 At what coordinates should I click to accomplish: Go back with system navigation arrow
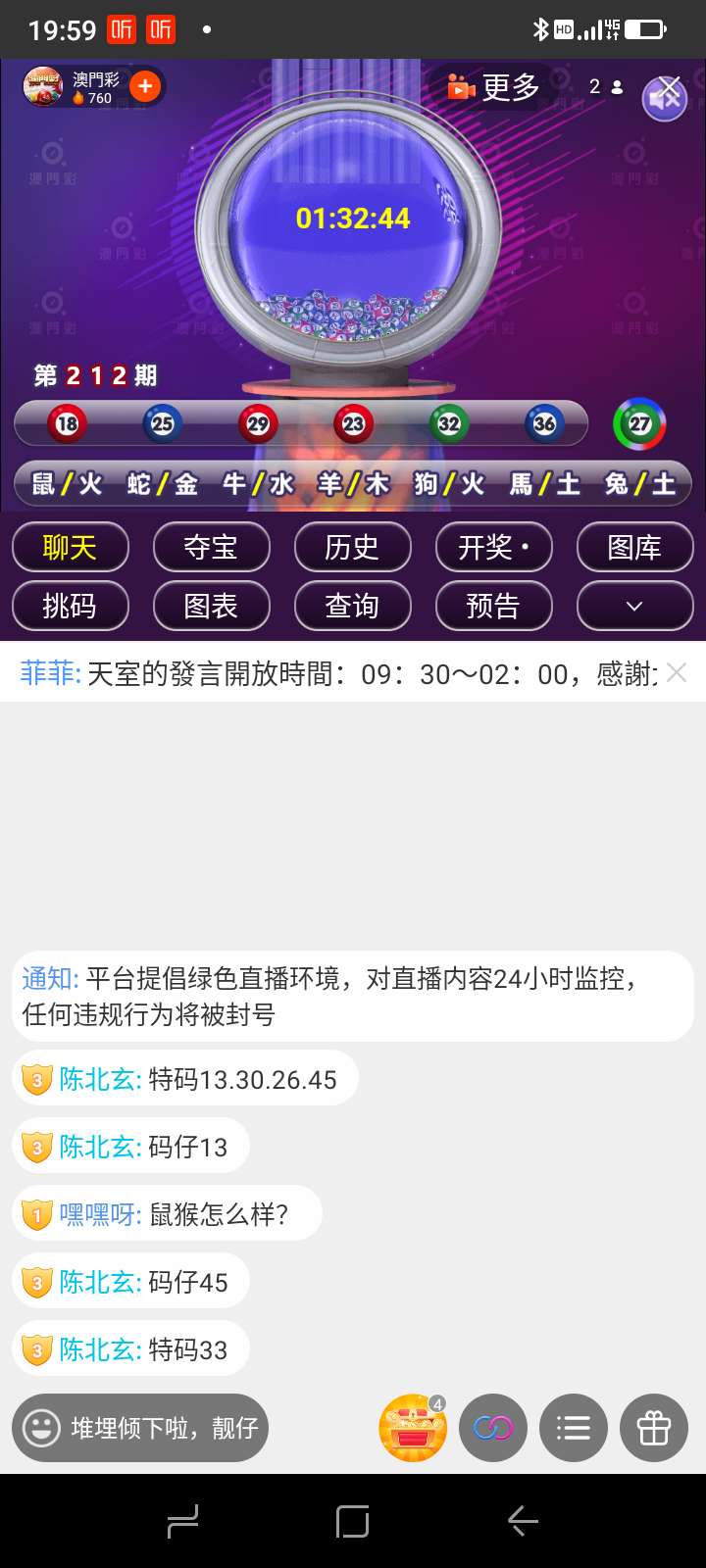tap(523, 1521)
